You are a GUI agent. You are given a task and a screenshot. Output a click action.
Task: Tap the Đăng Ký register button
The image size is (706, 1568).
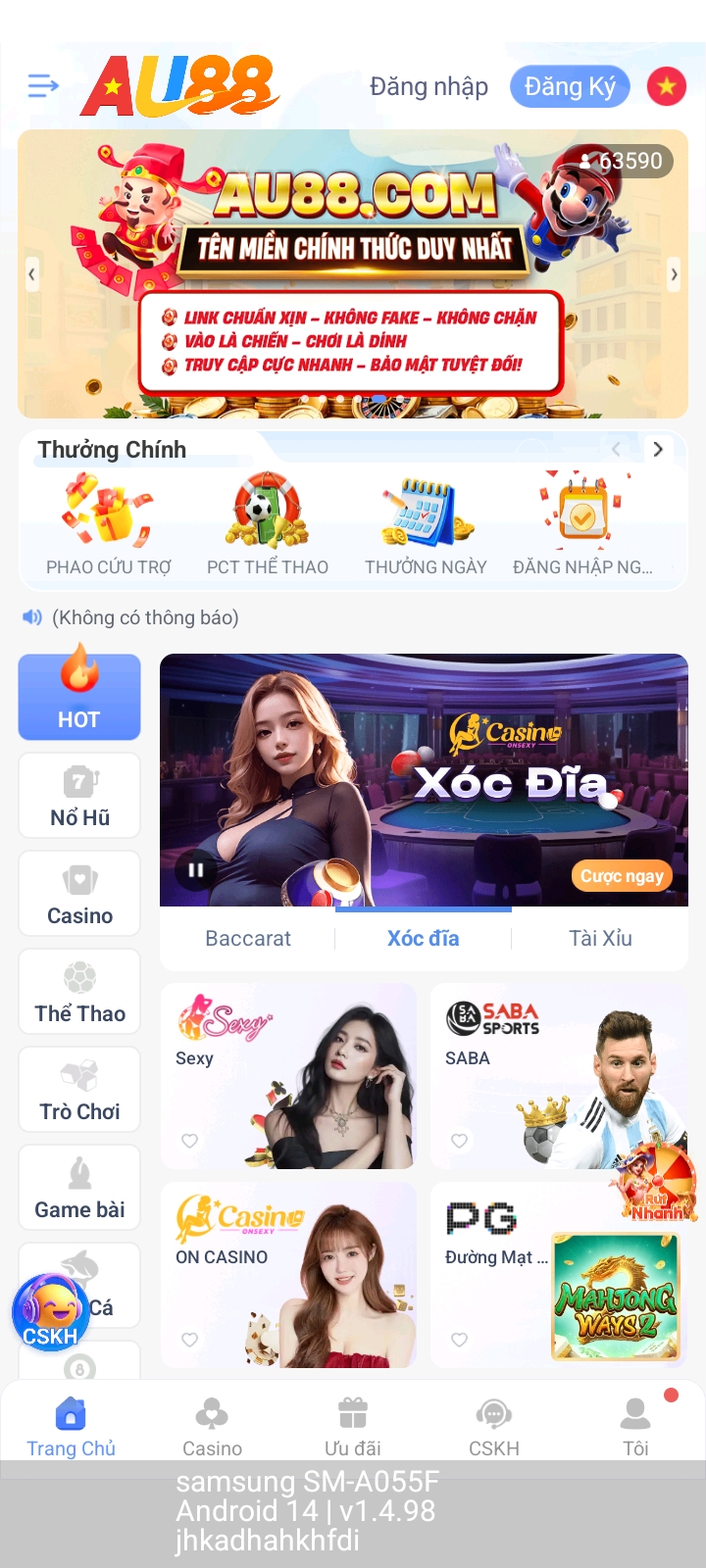click(x=570, y=87)
